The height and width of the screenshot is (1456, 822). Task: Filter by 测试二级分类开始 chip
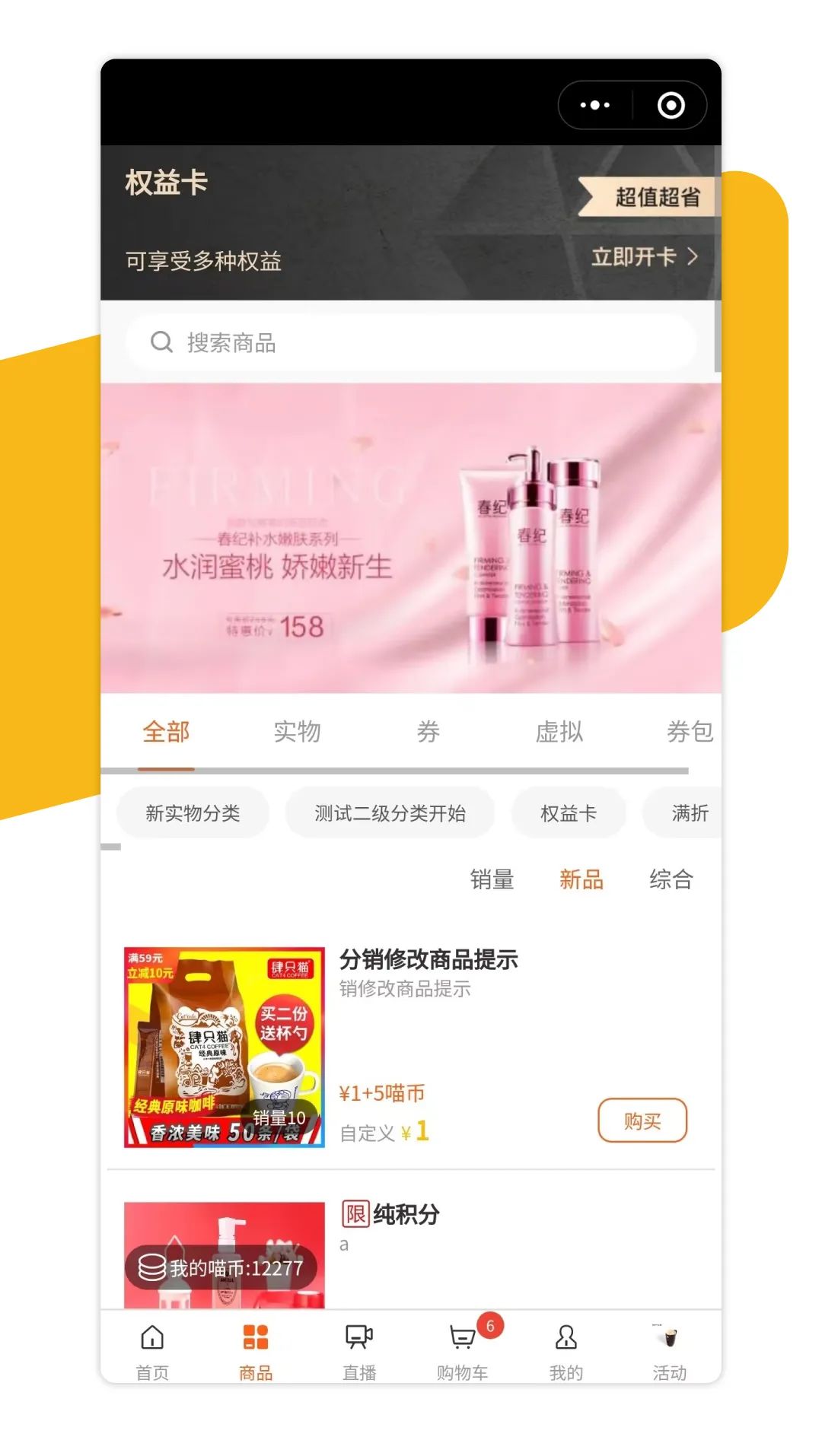pos(390,813)
